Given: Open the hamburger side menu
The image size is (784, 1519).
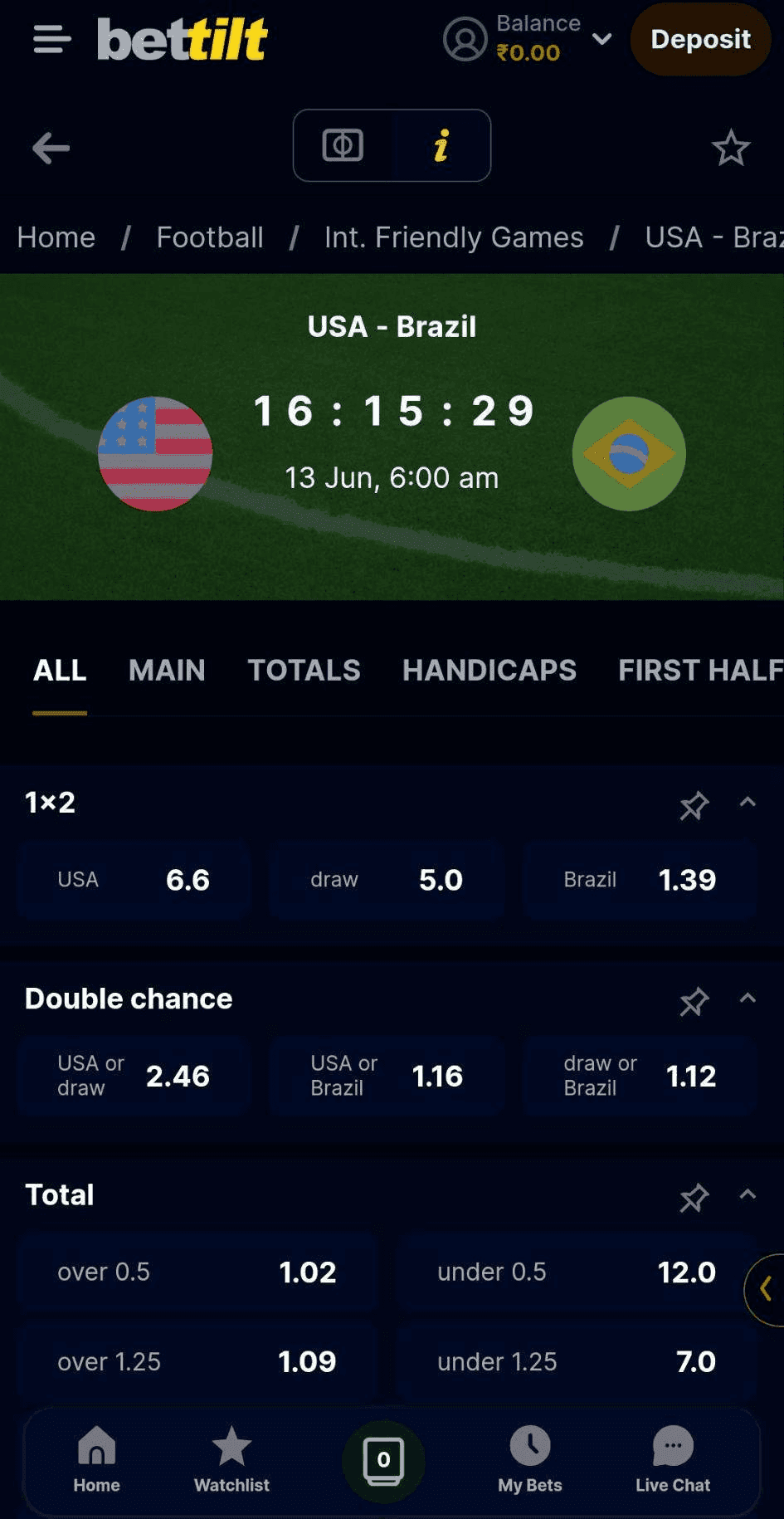Looking at the screenshot, I should [x=51, y=39].
